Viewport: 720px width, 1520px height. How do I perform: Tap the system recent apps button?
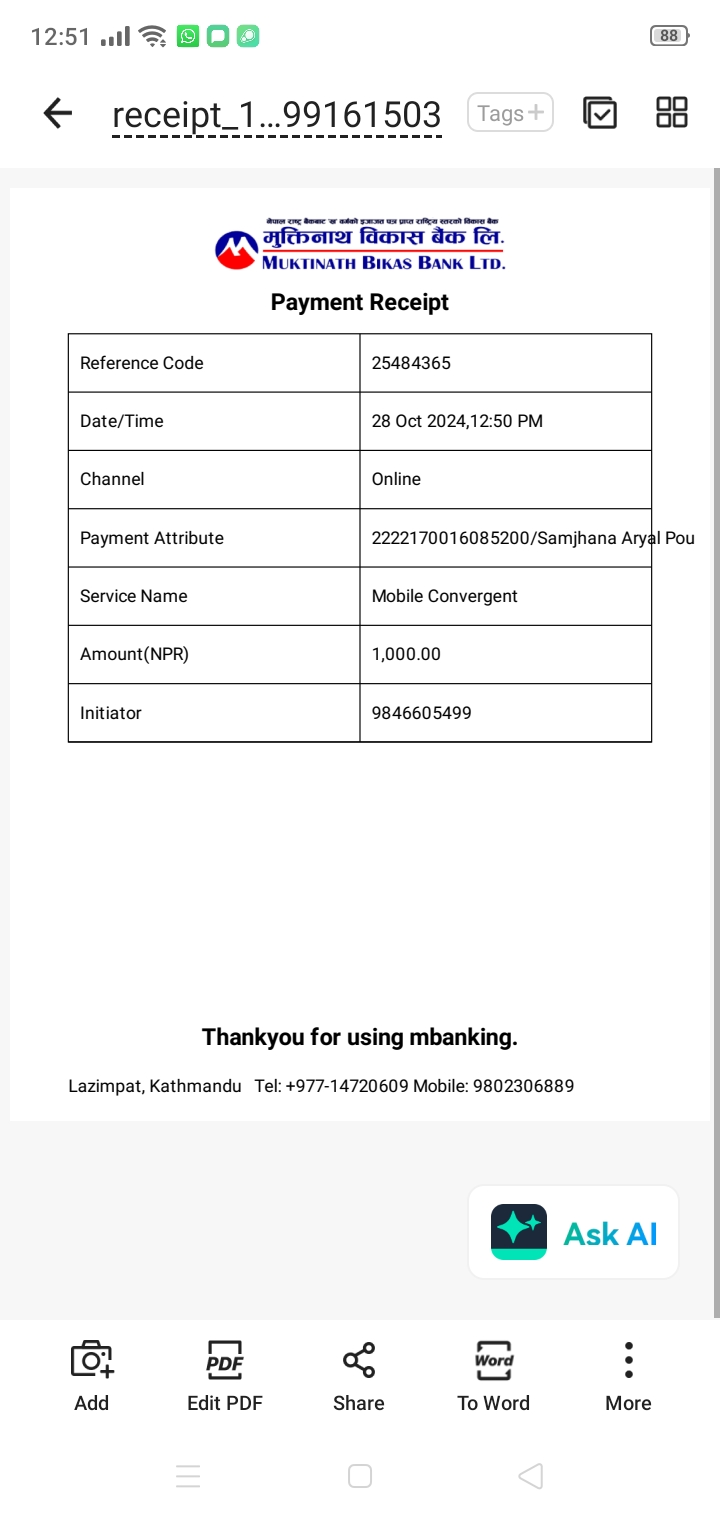(188, 1476)
